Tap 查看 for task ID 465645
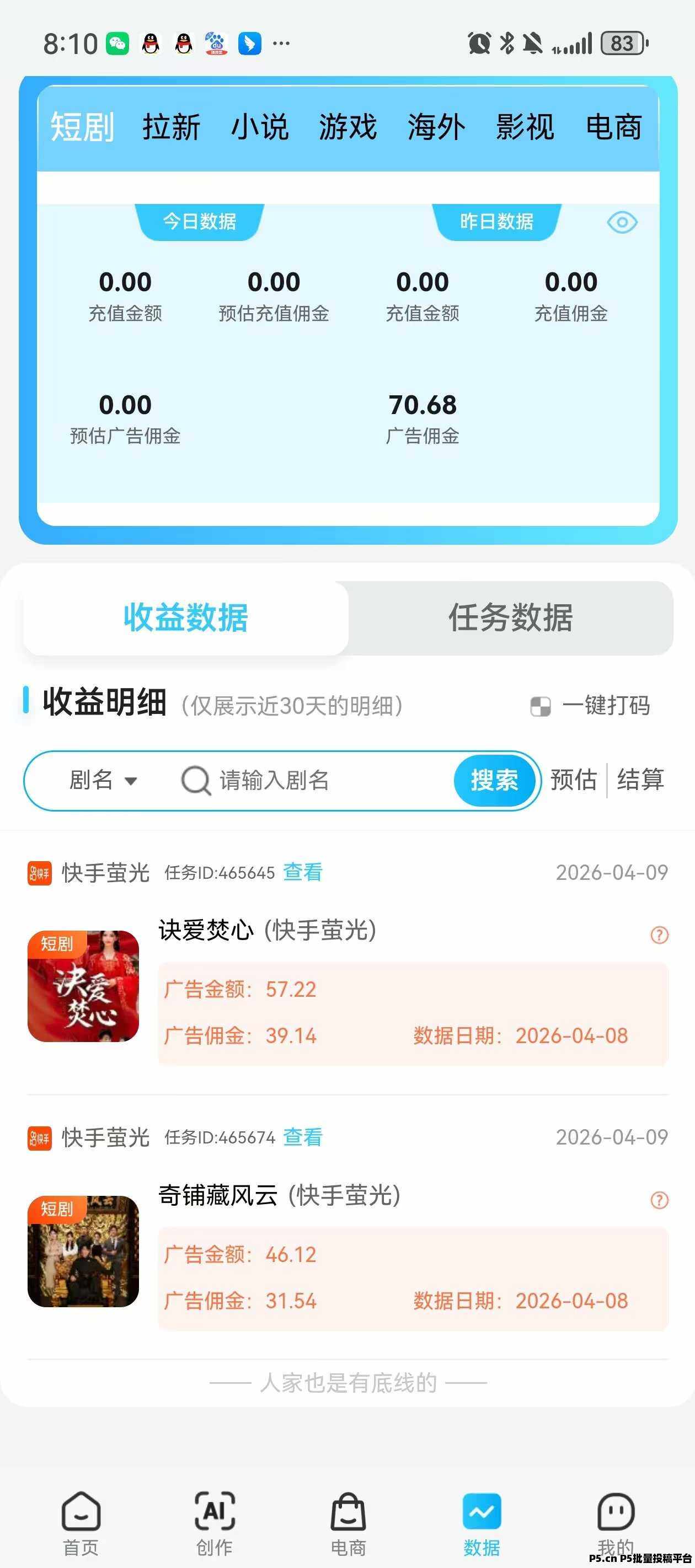This screenshot has height=1568, width=695. pos(303,872)
